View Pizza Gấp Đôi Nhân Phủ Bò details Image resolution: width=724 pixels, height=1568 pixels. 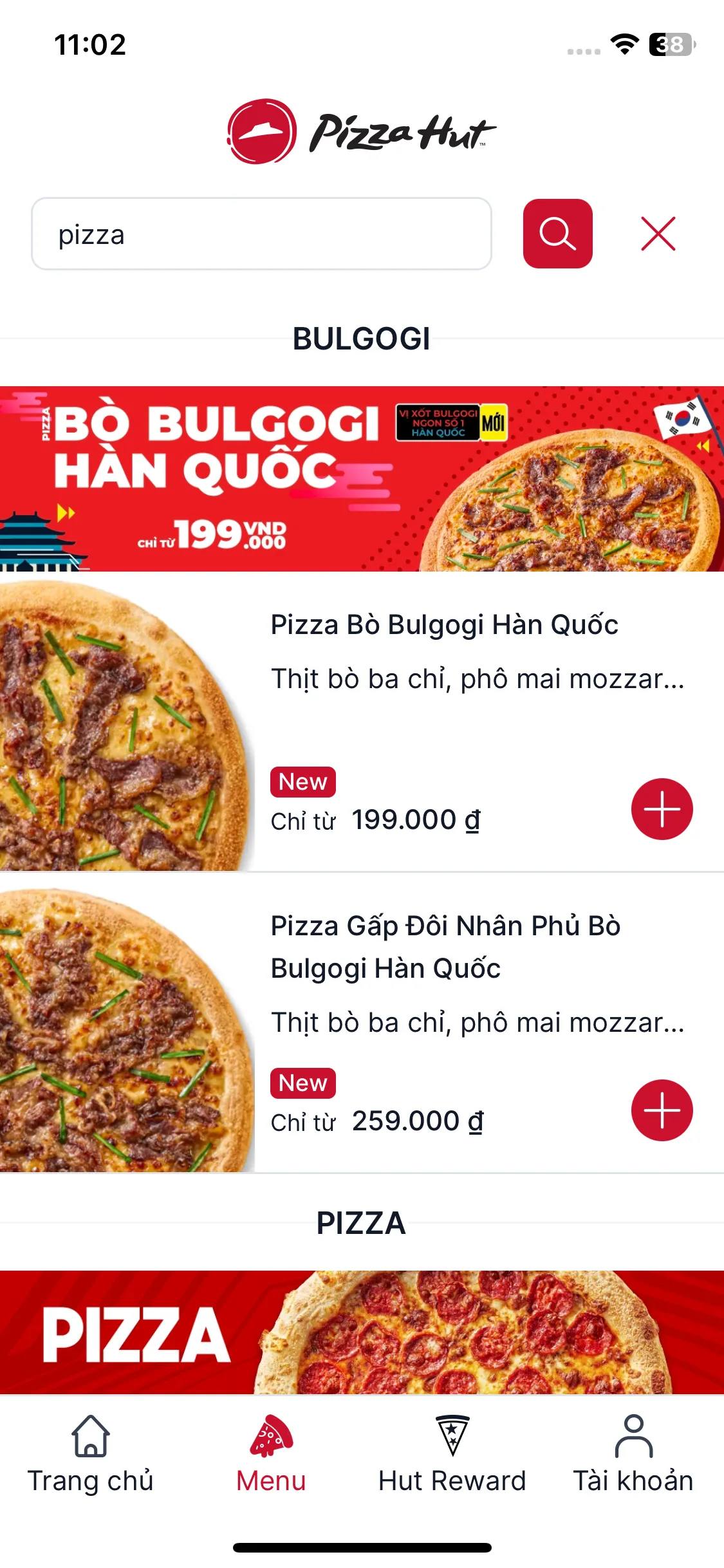pos(445,947)
